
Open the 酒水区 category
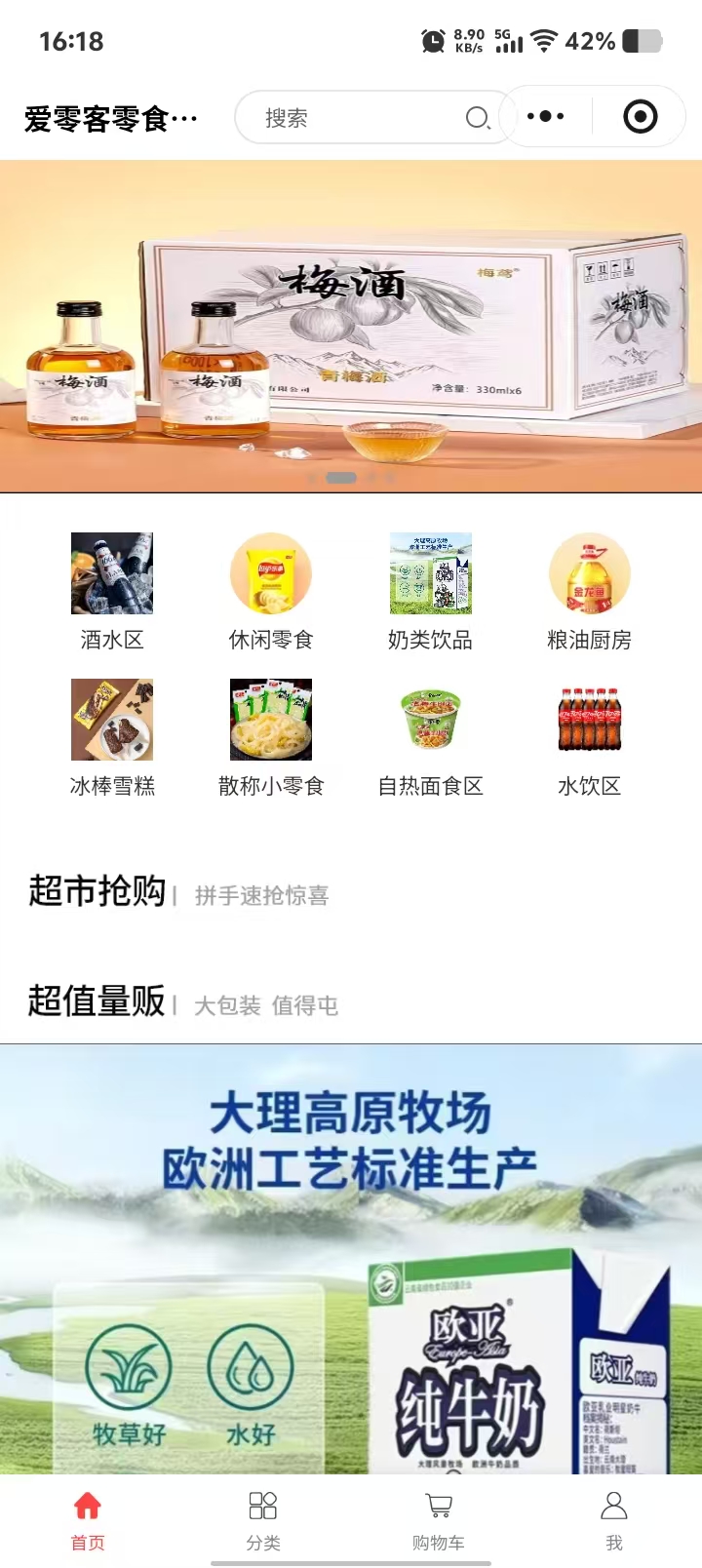(112, 591)
